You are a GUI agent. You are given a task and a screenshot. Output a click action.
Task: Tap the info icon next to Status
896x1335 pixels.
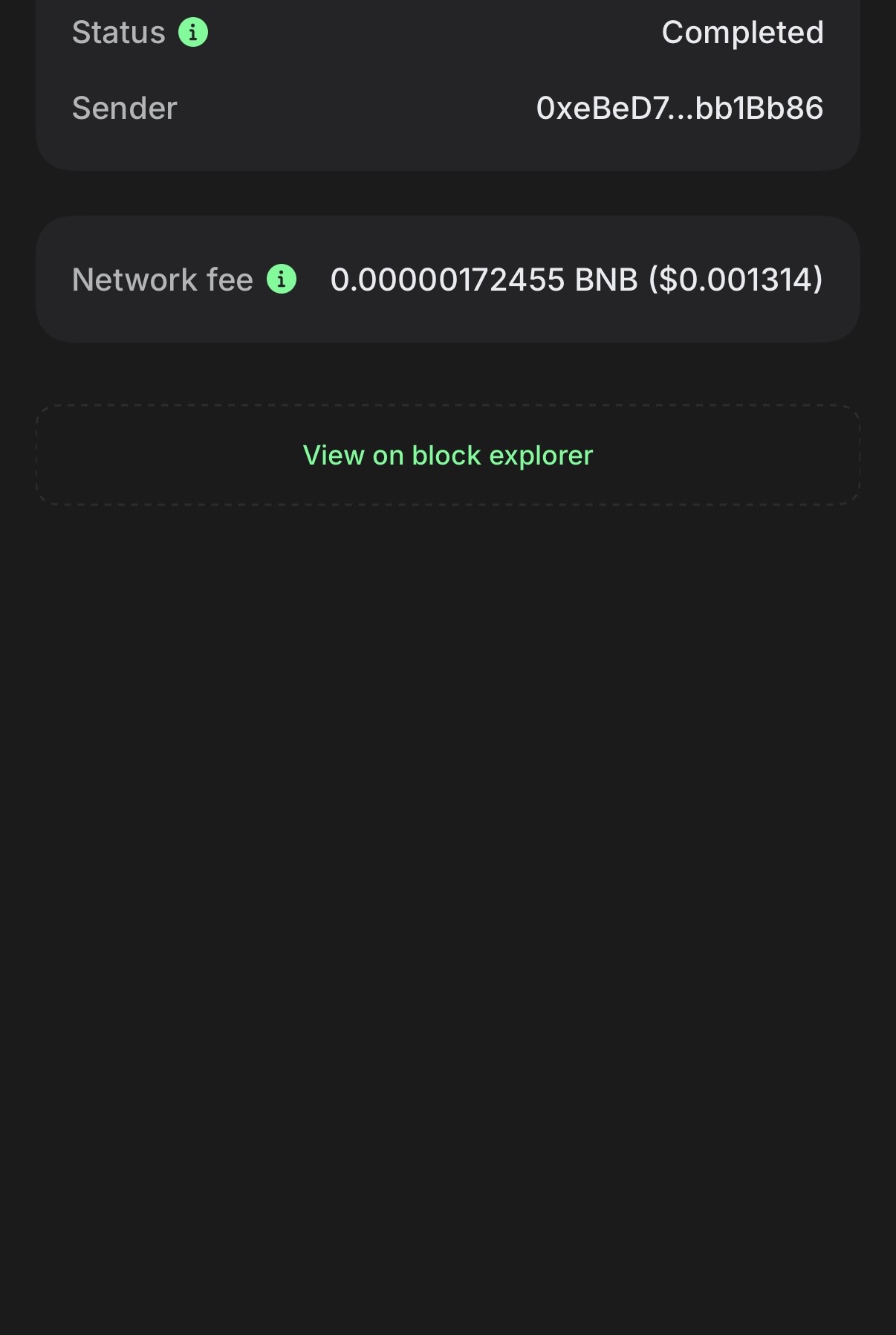193,33
